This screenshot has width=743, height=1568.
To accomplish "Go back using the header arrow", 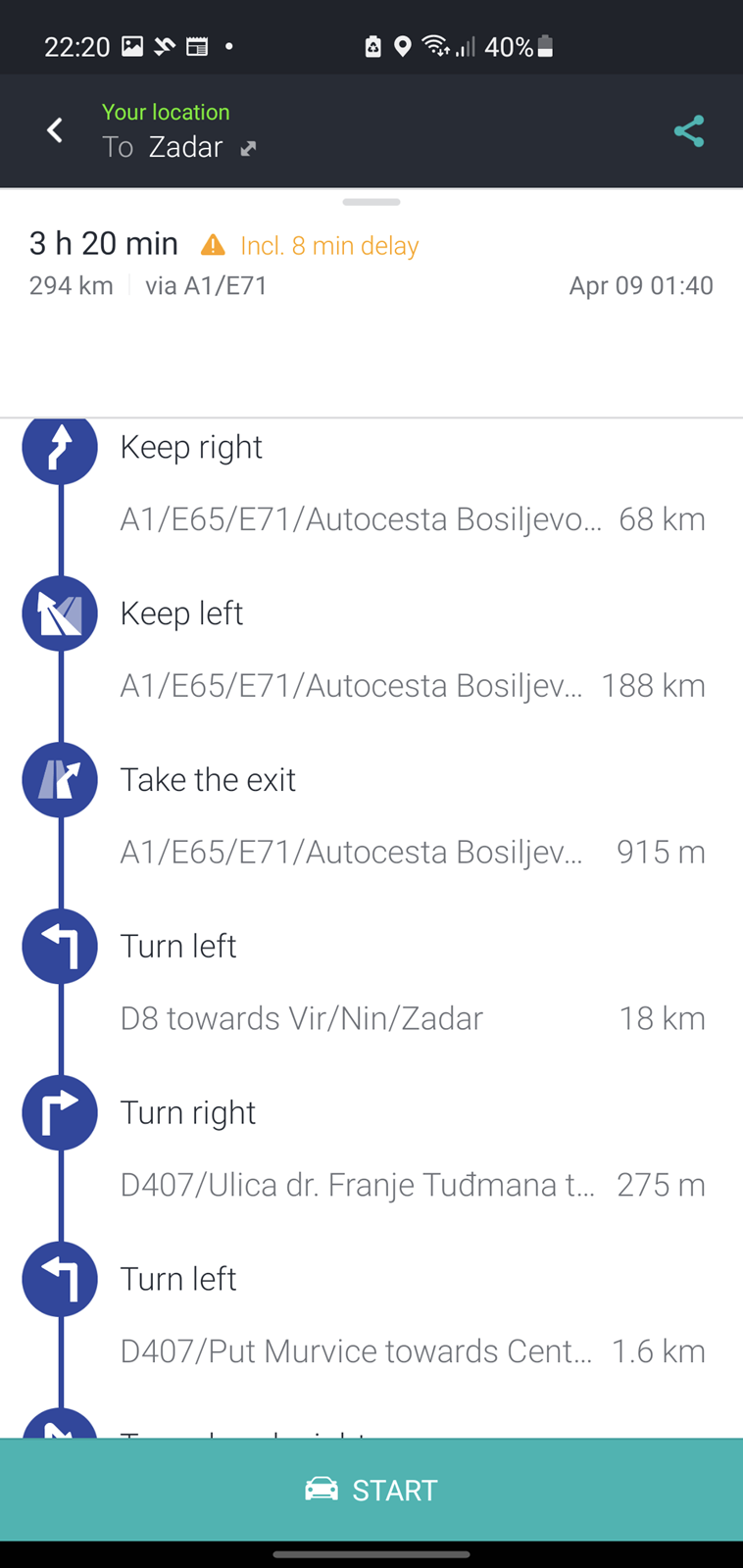I will 55,130.
